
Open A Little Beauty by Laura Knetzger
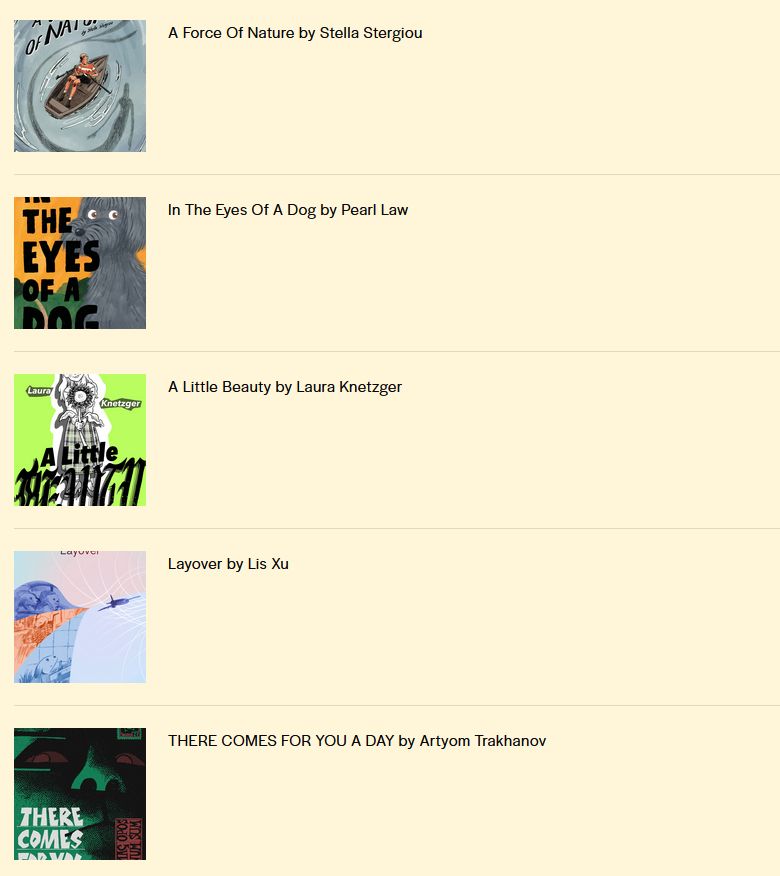pyautogui.click(x=285, y=387)
